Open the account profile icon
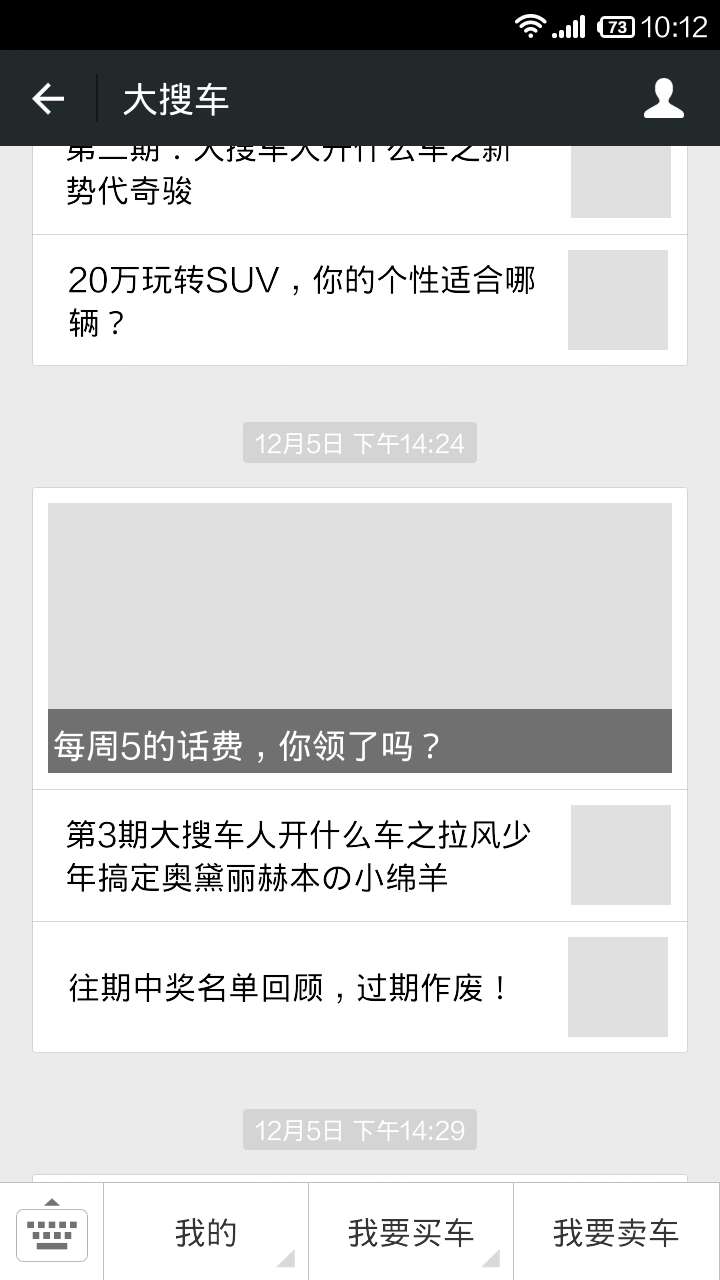 [x=663, y=99]
